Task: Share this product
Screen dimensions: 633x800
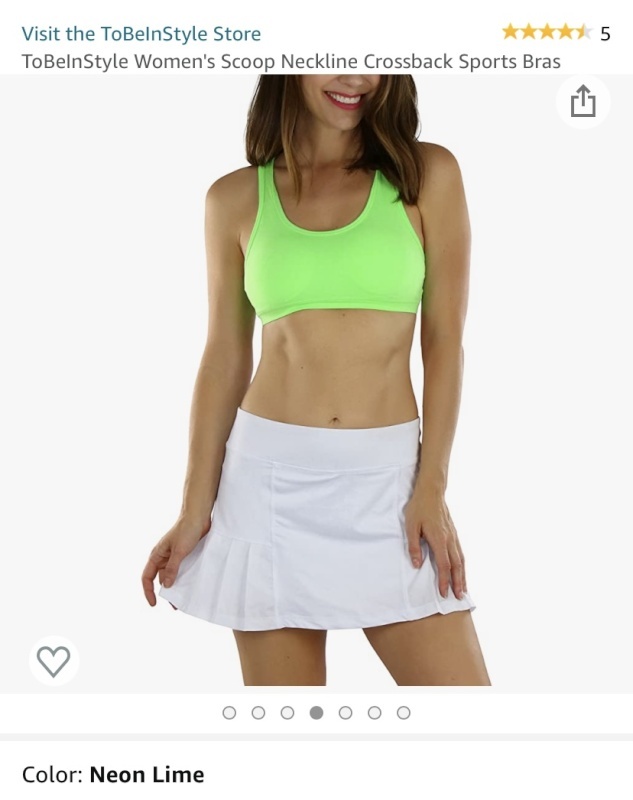Action: pyautogui.click(x=583, y=101)
